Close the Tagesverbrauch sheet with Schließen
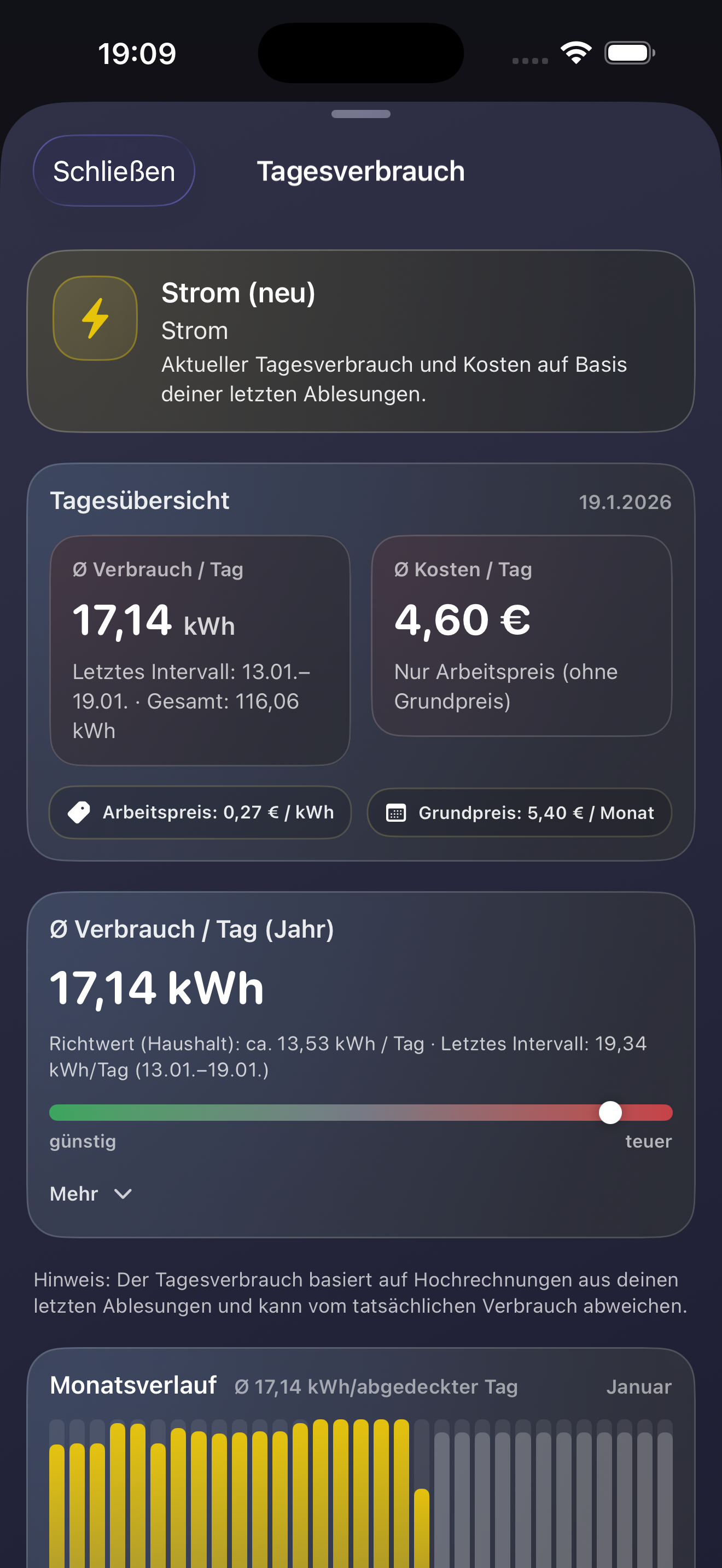722x1568 pixels. [114, 171]
